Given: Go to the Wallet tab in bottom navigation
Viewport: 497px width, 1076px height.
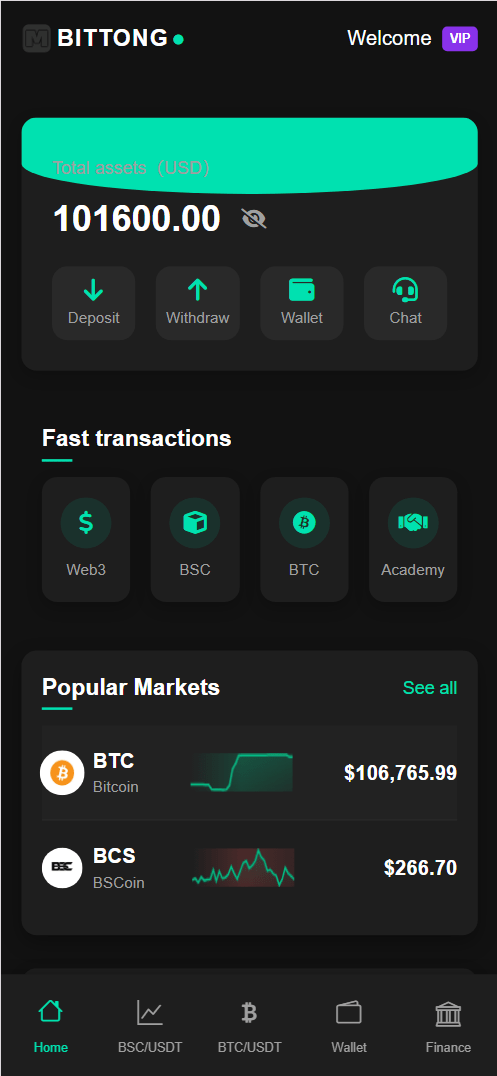Looking at the screenshot, I should [349, 1025].
